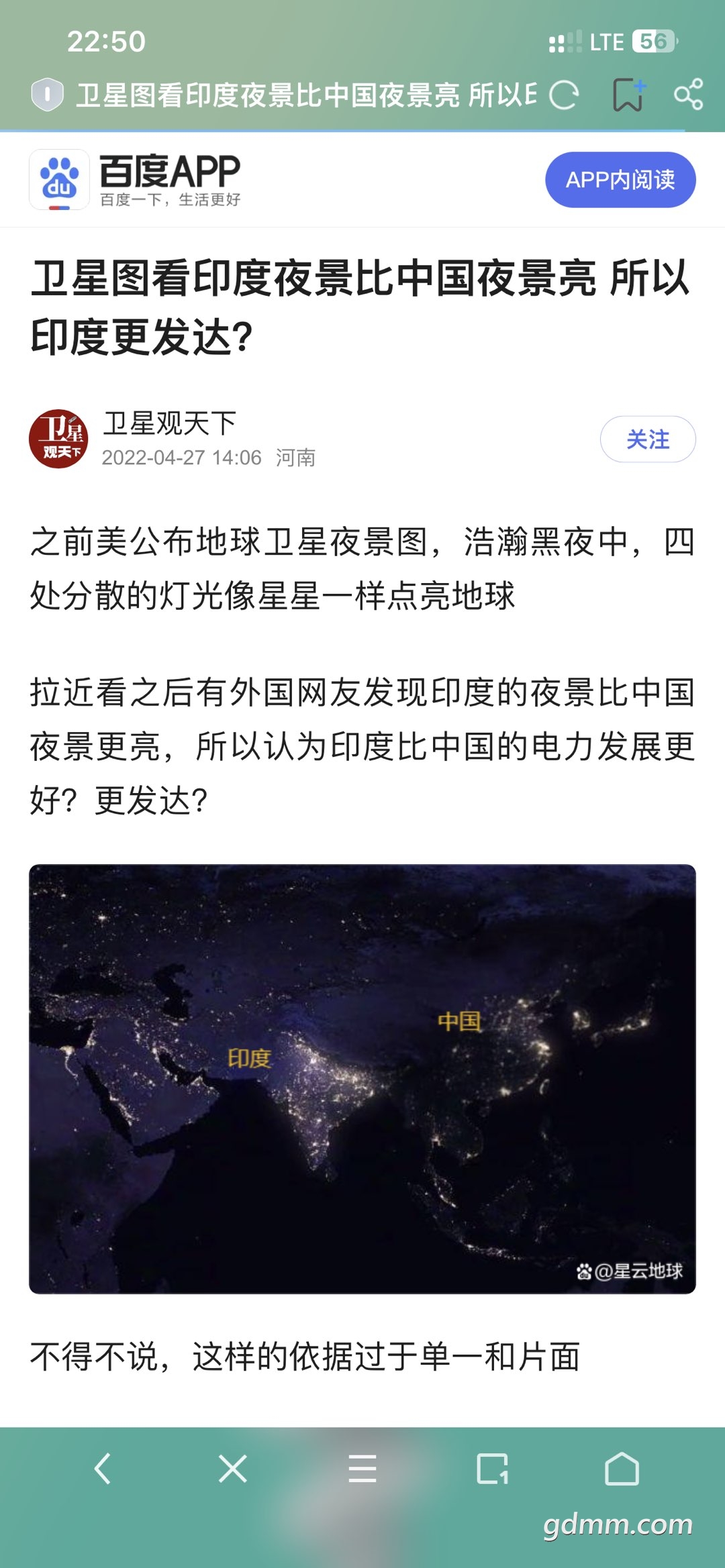725x1568 pixels.
Task: Open the tab switcher showing one tab
Action: [493, 1469]
